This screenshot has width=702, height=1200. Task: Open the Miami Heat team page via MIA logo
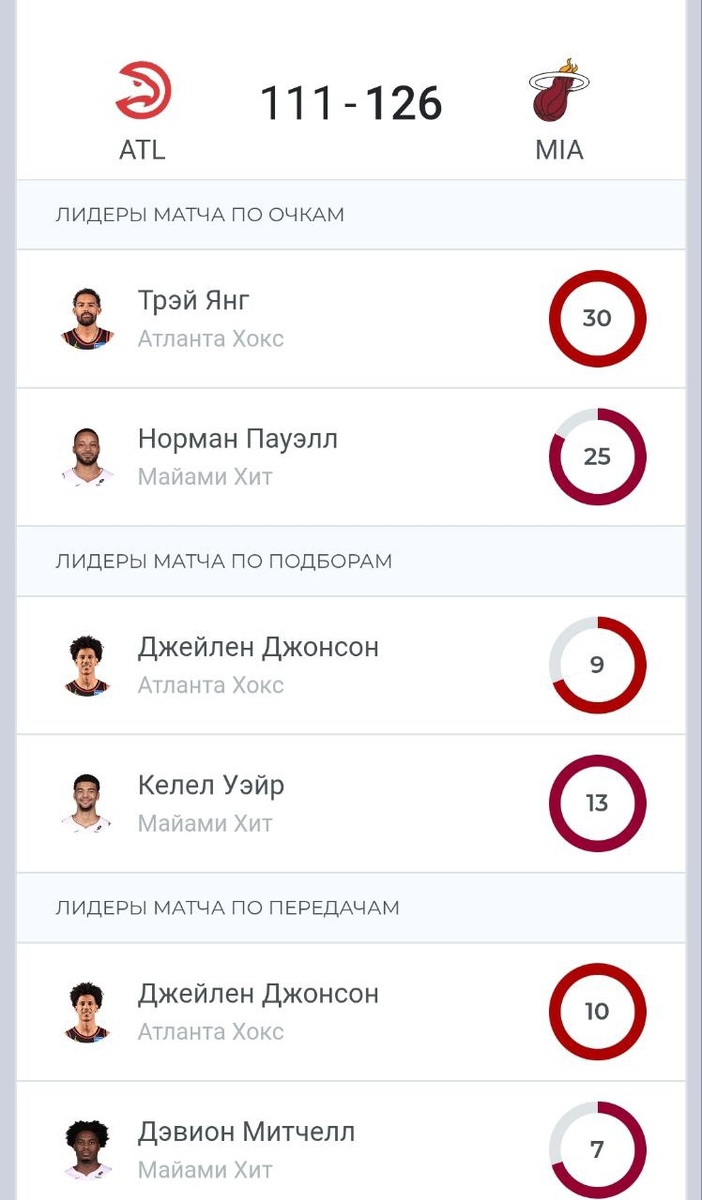(559, 91)
